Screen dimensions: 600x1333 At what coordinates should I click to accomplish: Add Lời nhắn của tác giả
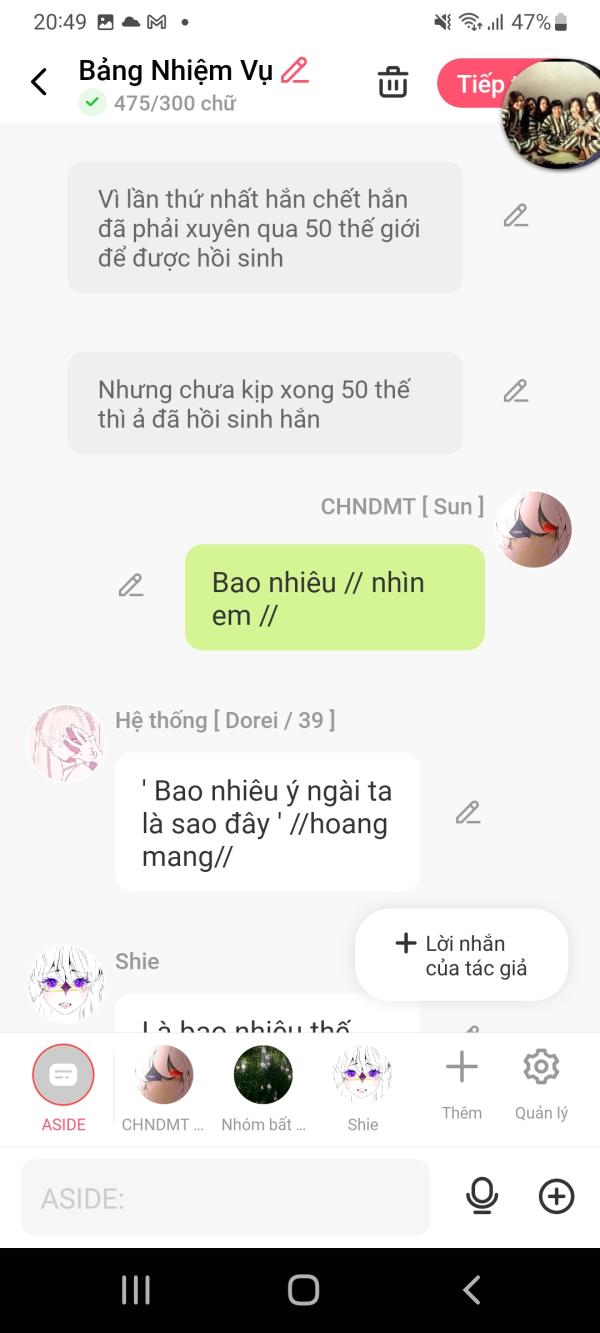tap(462, 955)
